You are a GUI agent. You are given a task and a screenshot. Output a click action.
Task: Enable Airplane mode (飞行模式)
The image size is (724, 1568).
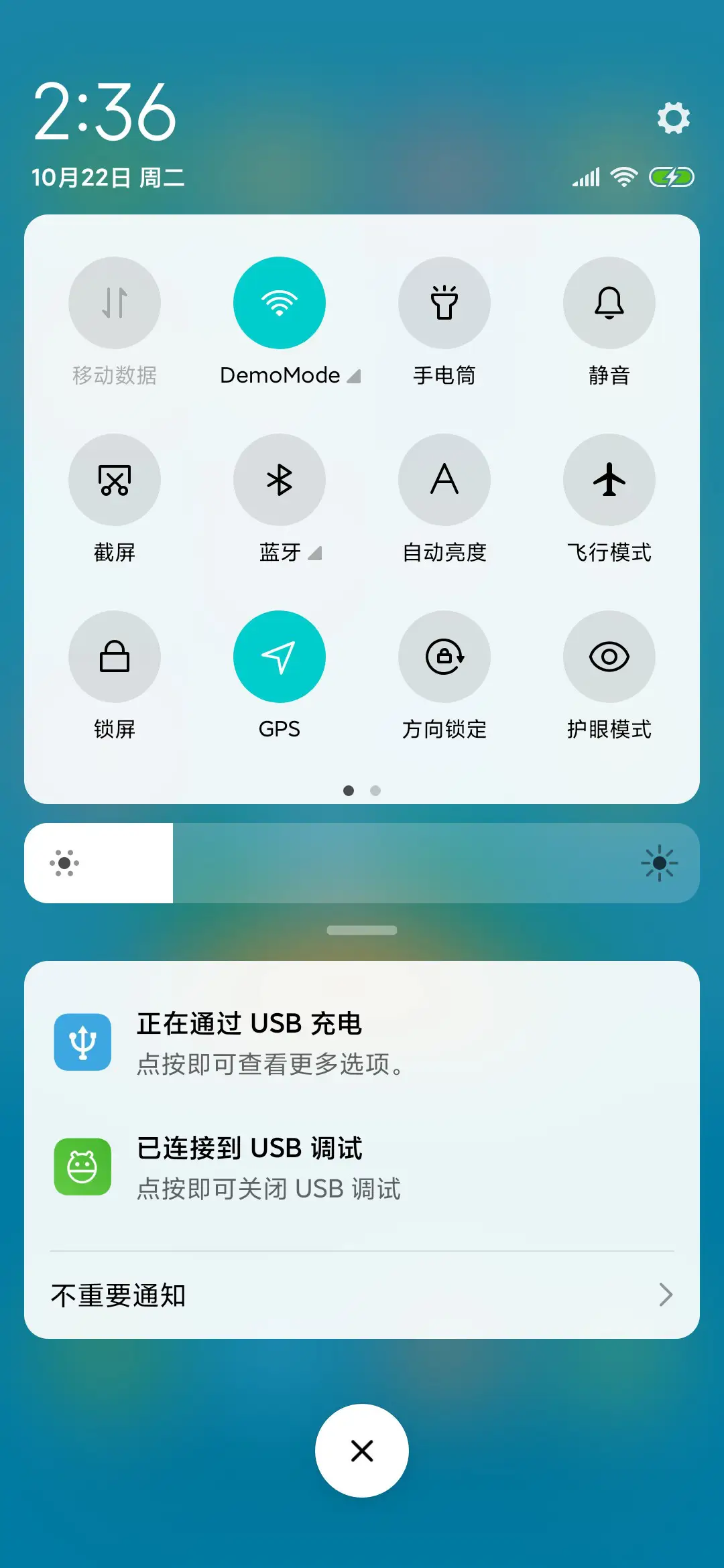tap(609, 480)
